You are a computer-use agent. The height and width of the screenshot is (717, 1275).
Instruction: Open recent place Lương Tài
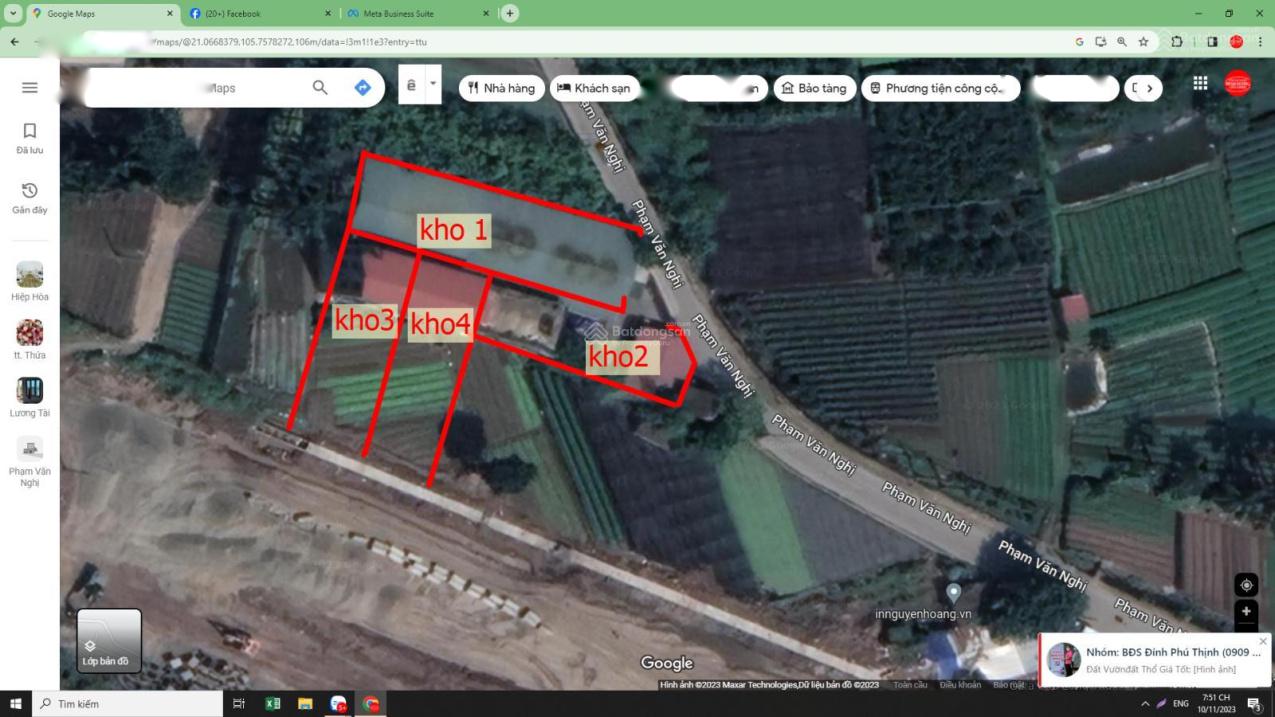[30, 397]
